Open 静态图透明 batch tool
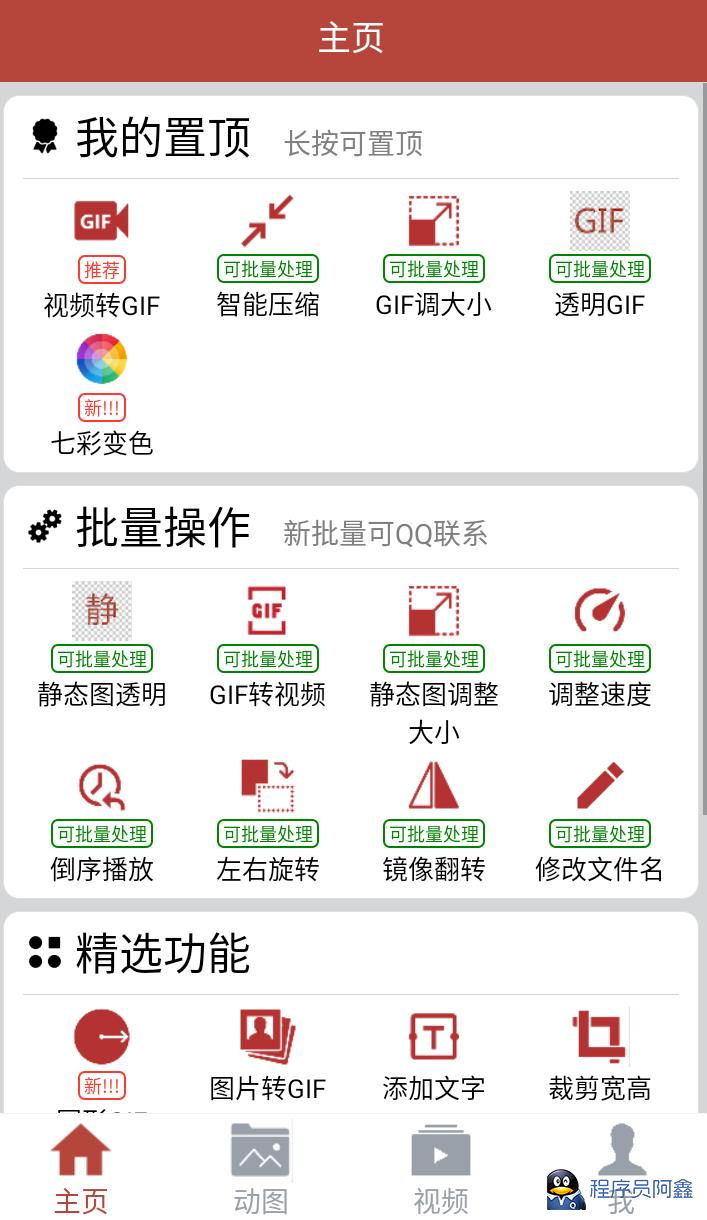Viewport: 707px width, 1220px height. coord(102,646)
